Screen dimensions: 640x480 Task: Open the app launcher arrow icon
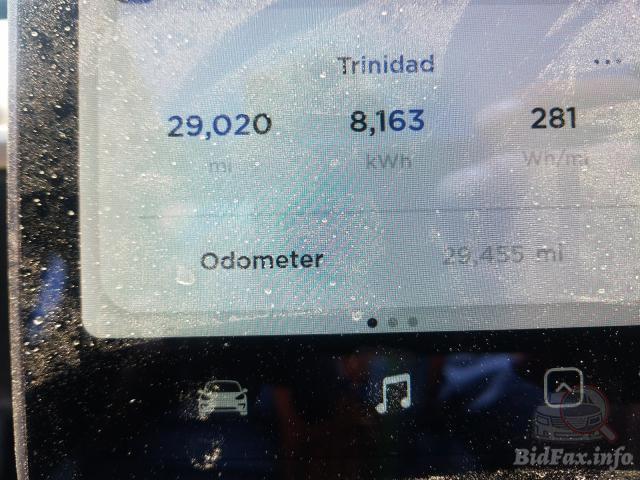(563, 388)
